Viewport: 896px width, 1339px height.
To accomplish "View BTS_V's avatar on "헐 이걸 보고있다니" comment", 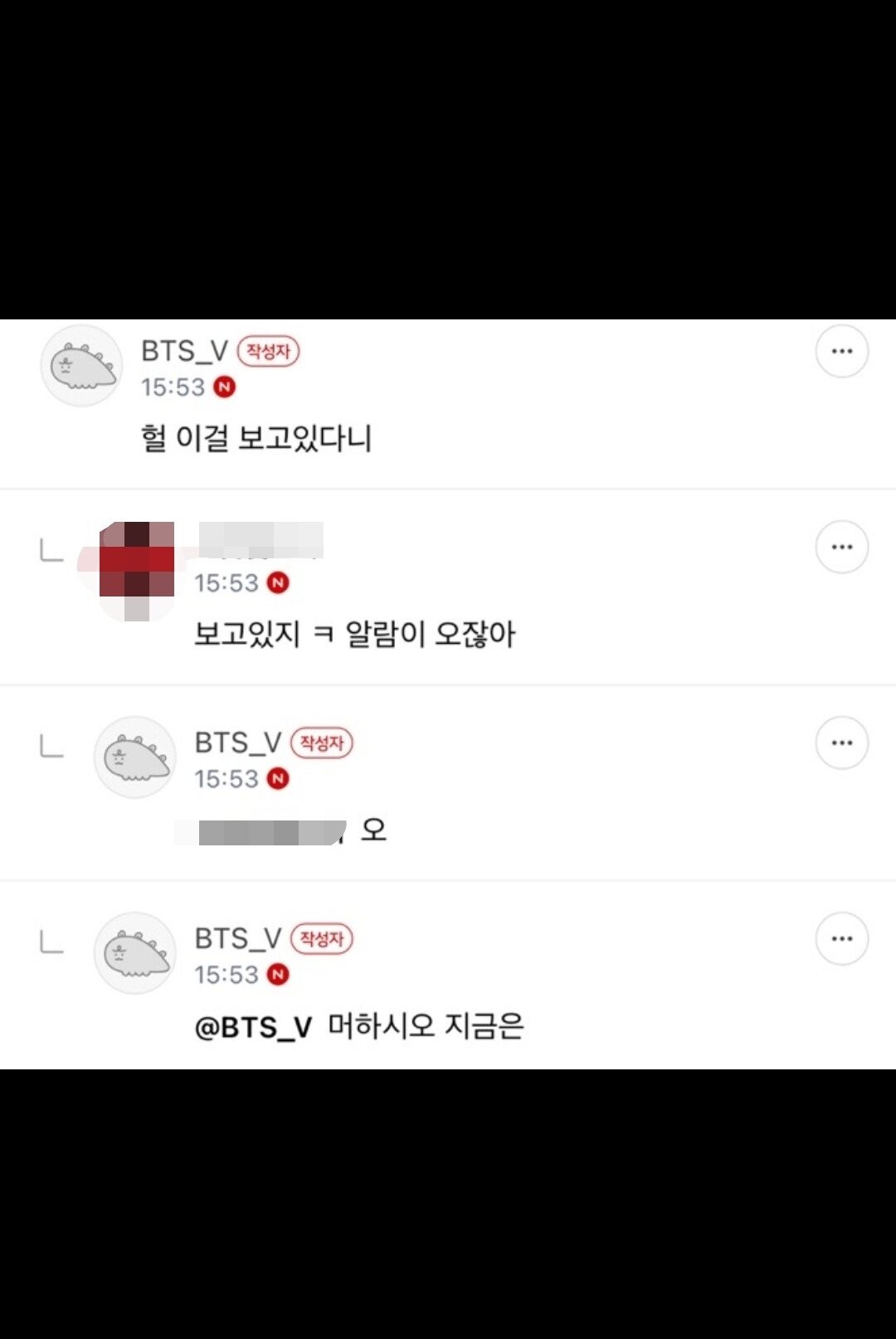I will 82,366.
